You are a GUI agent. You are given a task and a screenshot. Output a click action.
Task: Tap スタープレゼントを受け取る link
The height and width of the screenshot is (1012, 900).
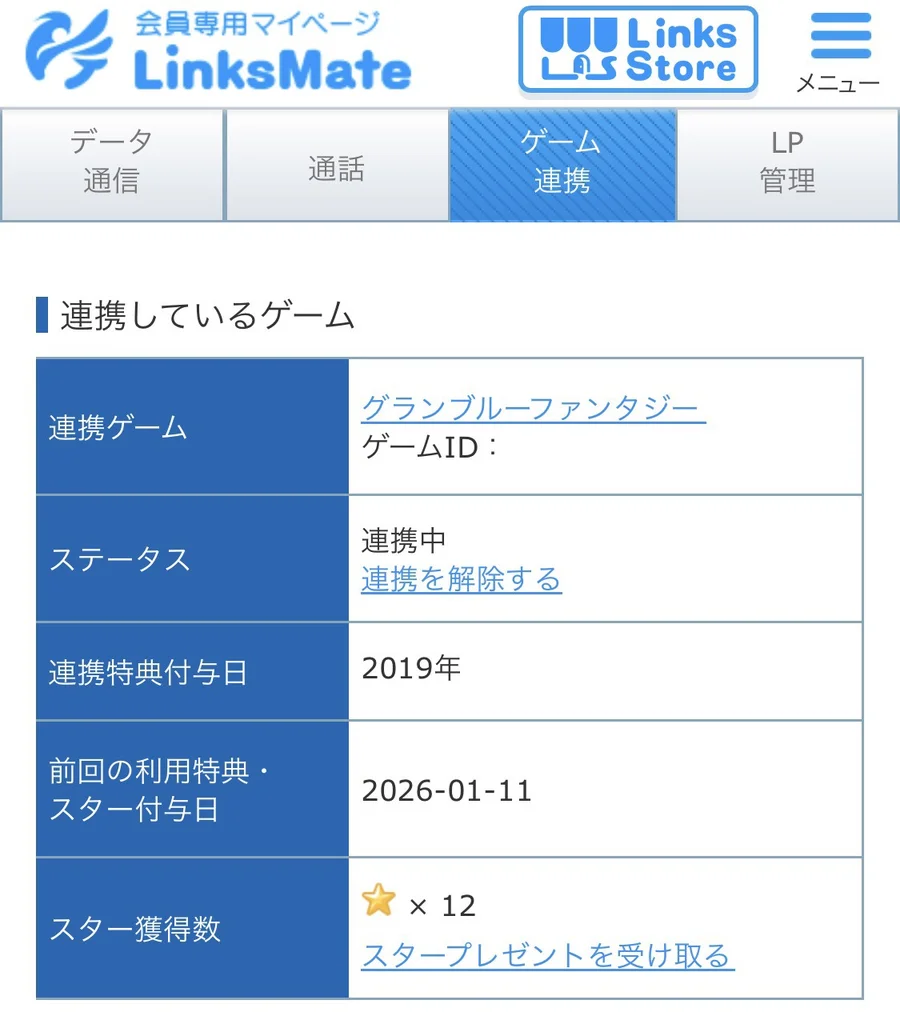pyautogui.click(x=547, y=955)
